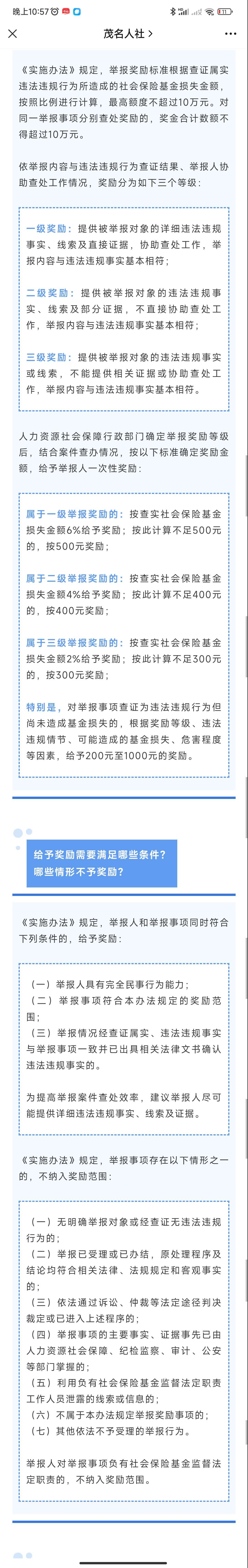
Task: Open the three-dot overflow menu
Action: [x=230, y=34]
